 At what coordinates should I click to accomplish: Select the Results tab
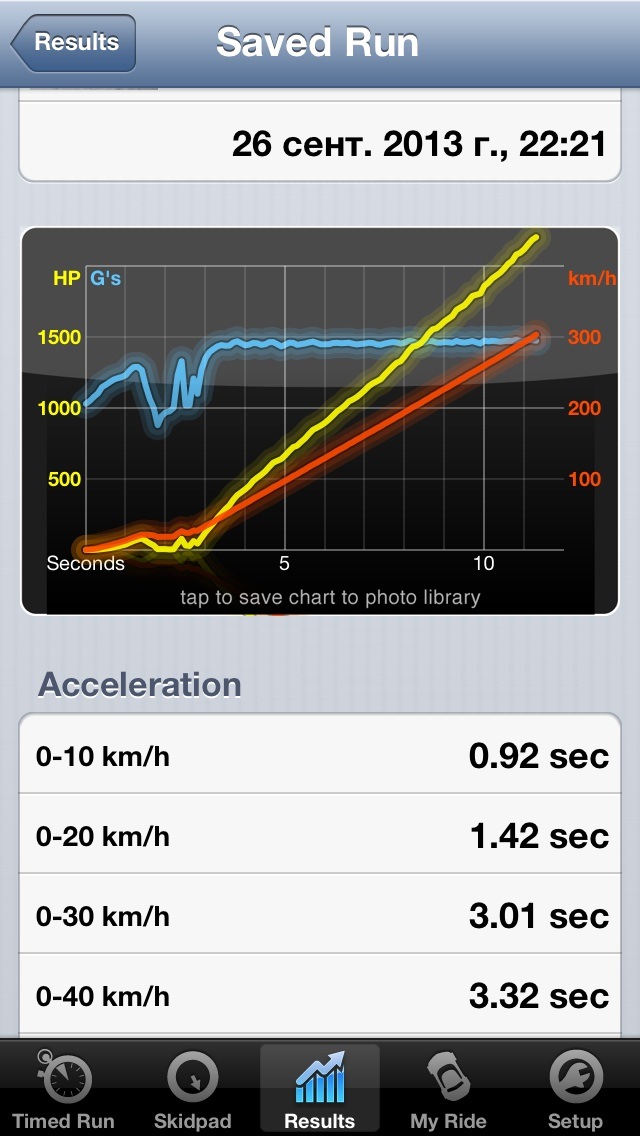click(x=320, y=1090)
